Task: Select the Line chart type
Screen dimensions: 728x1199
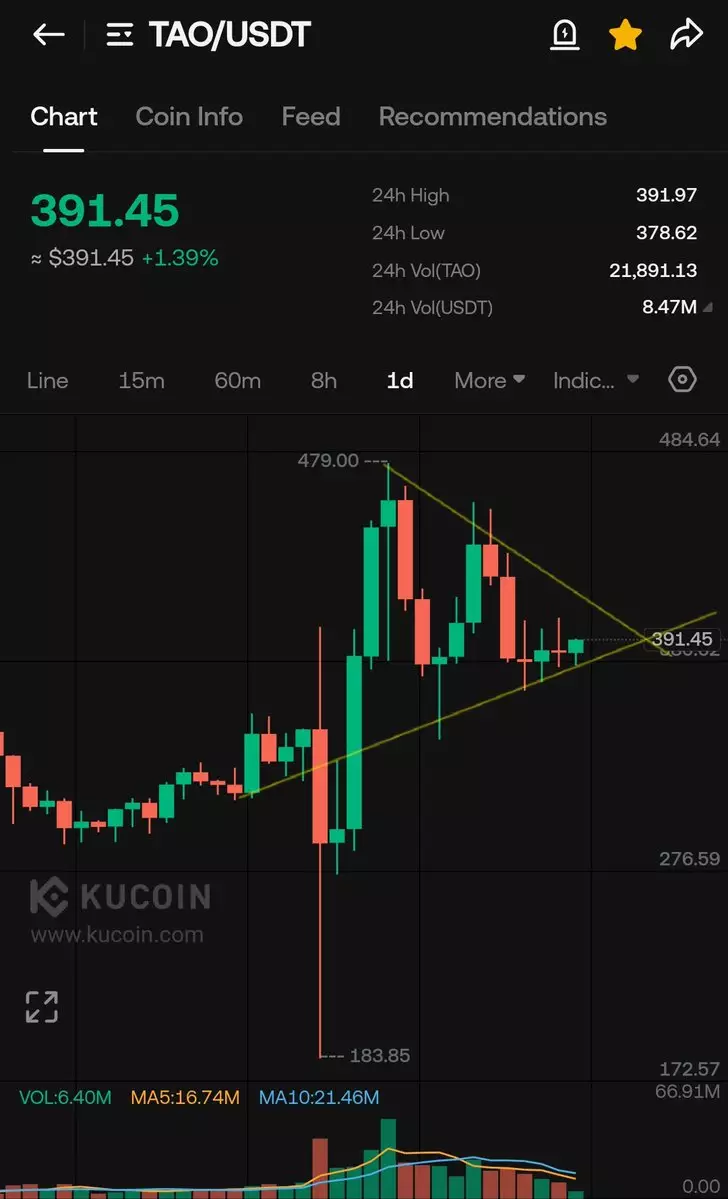Action: coord(48,380)
